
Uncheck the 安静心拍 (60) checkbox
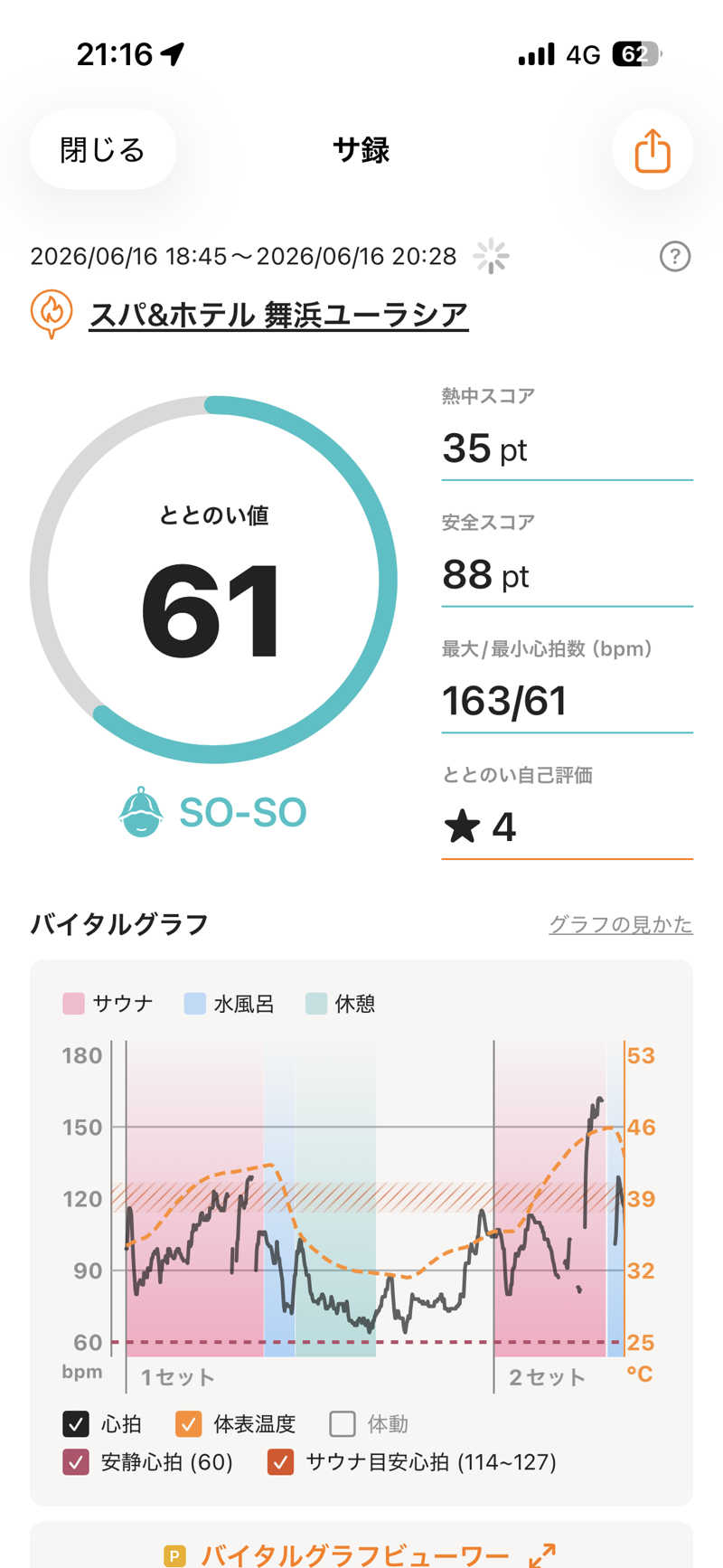tap(76, 1462)
